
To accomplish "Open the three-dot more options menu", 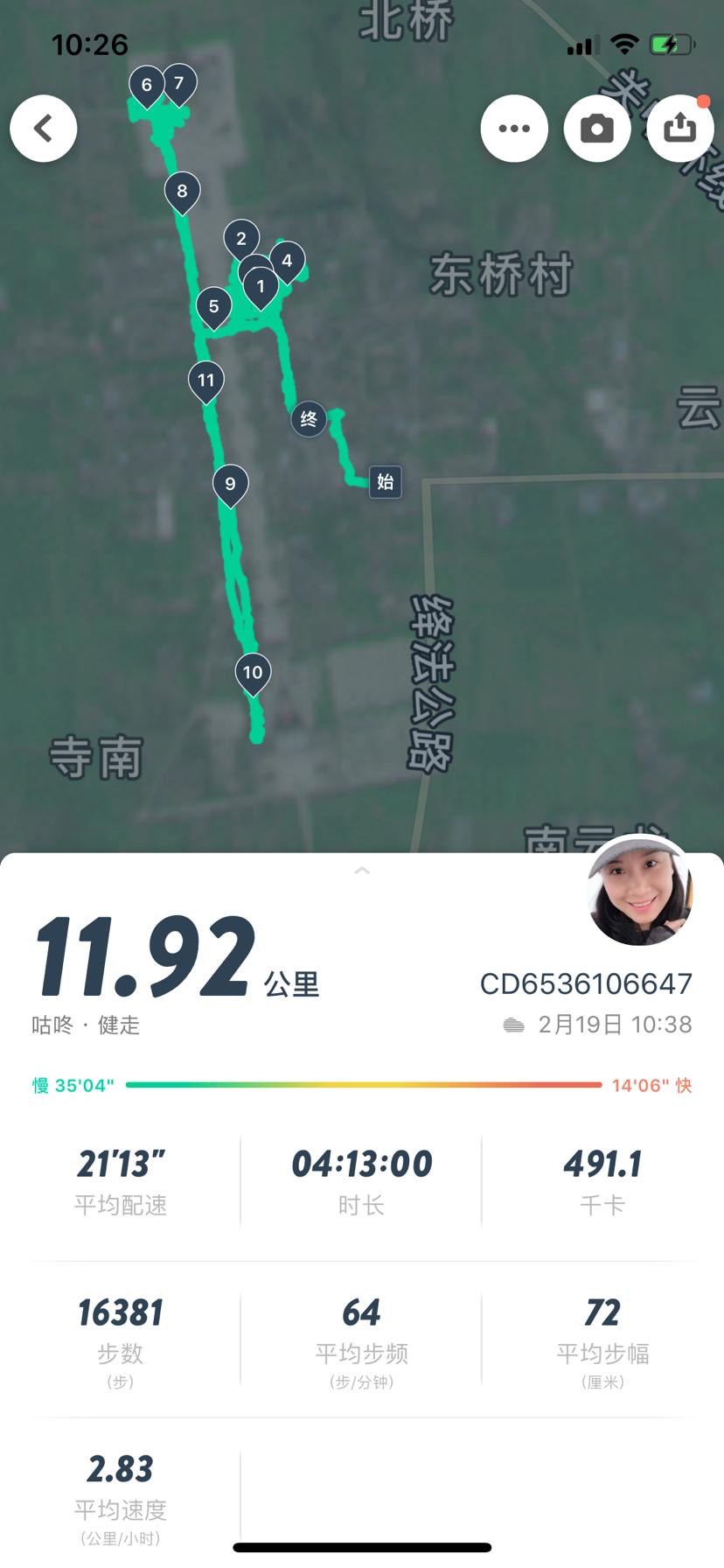I will tap(514, 129).
